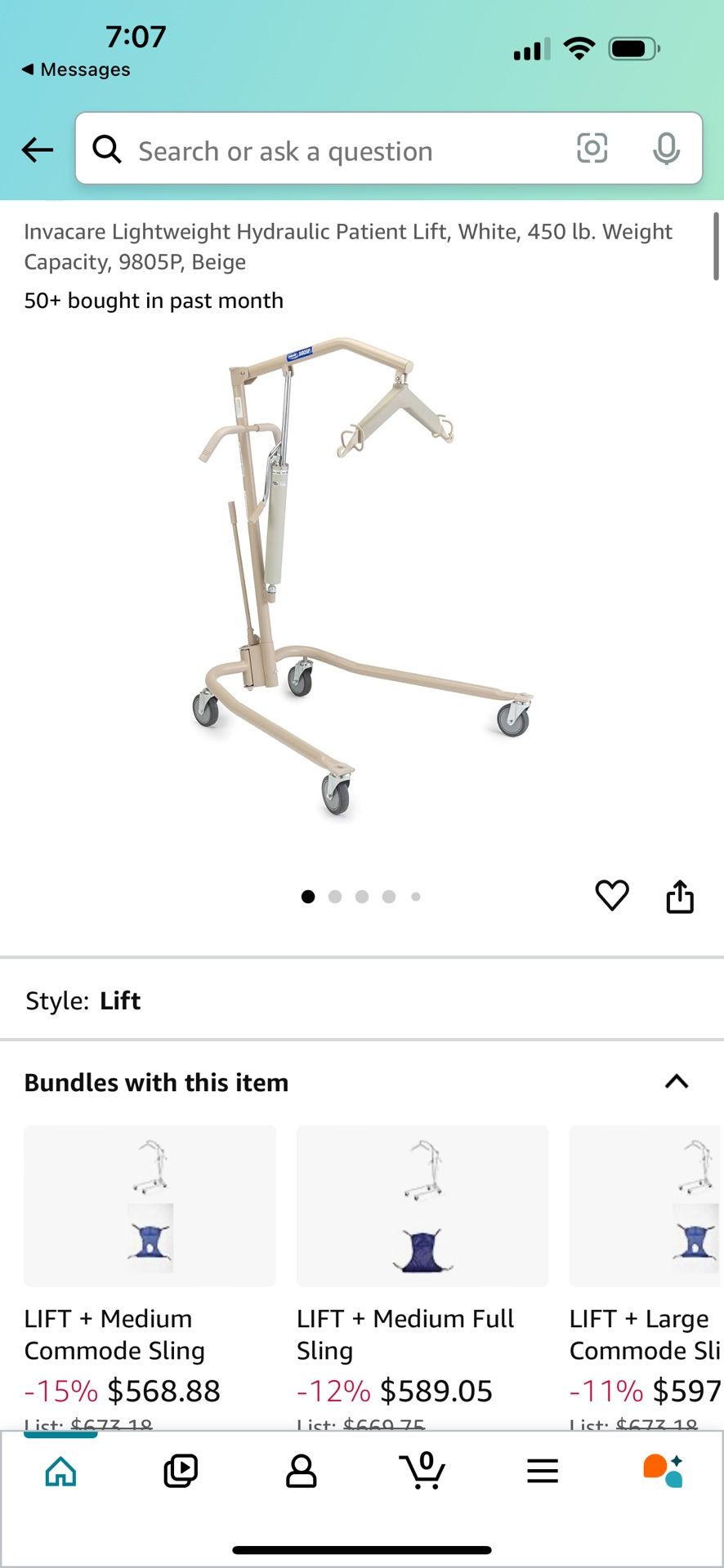Viewport: 724px width, 1568px height.
Task: Tap the Home icon in bottom navigation
Action: click(x=61, y=1470)
